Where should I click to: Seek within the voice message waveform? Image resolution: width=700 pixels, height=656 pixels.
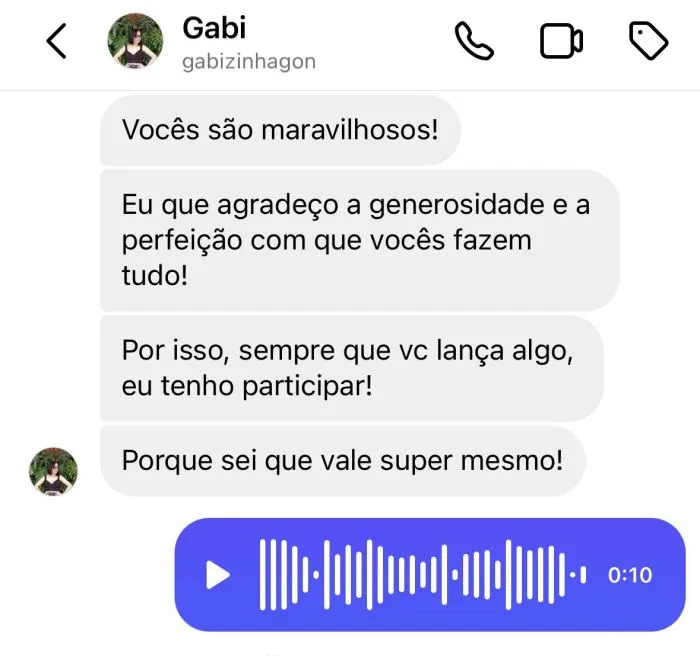coord(420,575)
